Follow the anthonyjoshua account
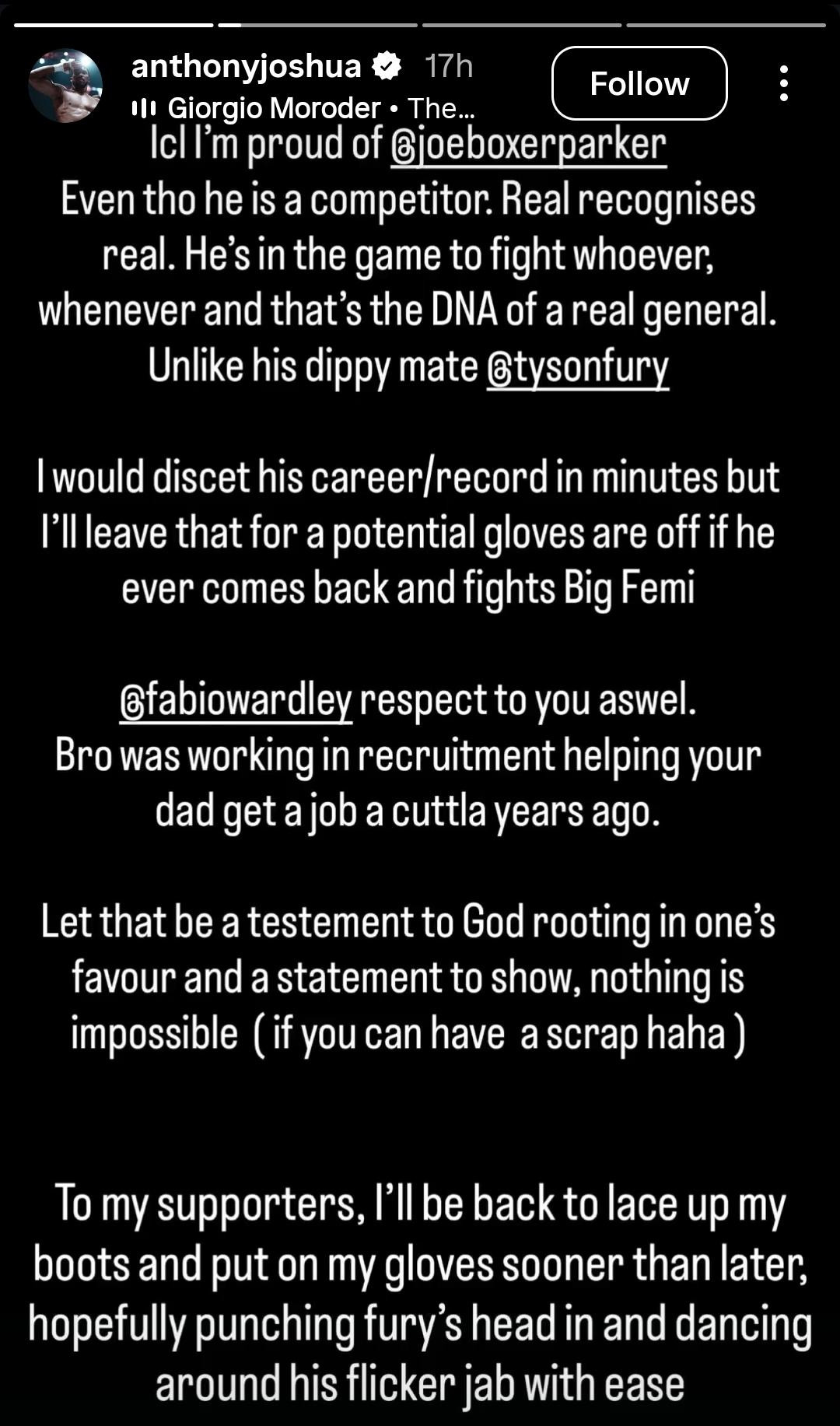The width and height of the screenshot is (840, 1426). 639,83
